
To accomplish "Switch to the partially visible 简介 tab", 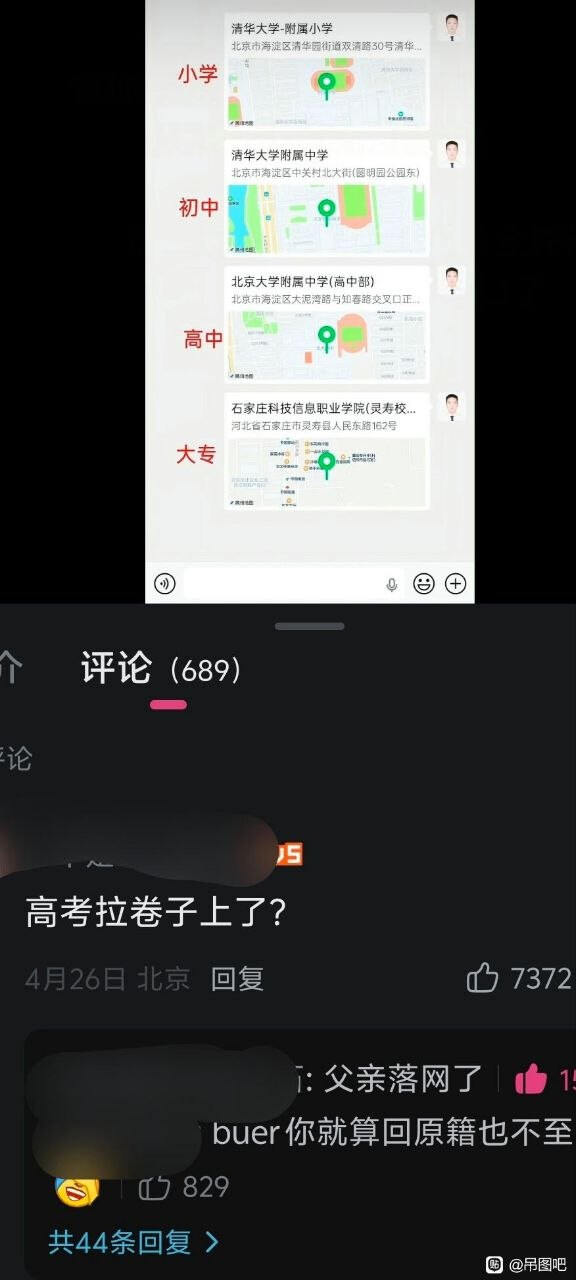I will click(x=8, y=669).
